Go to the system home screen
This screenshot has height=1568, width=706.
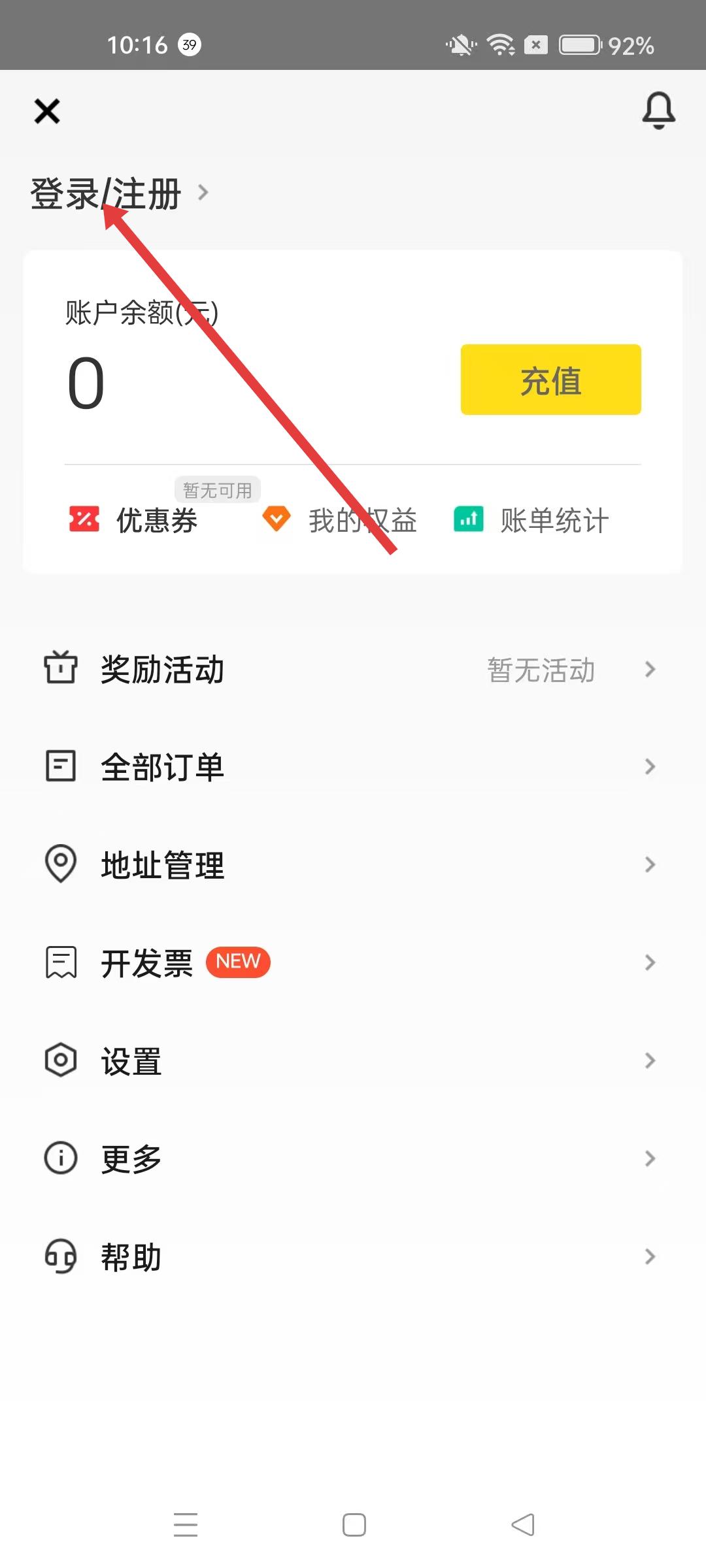[354, 1525]
